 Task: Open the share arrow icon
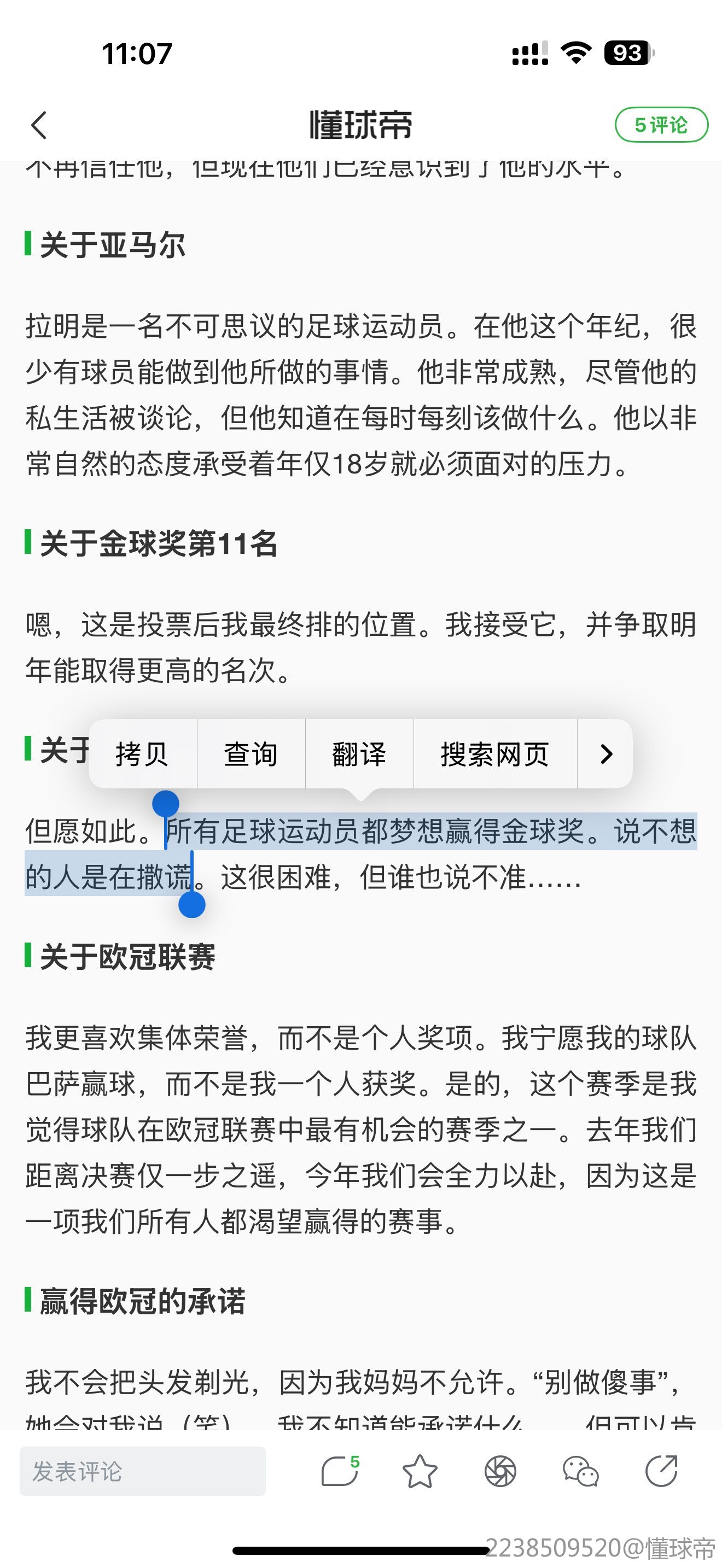[661, 1472]
